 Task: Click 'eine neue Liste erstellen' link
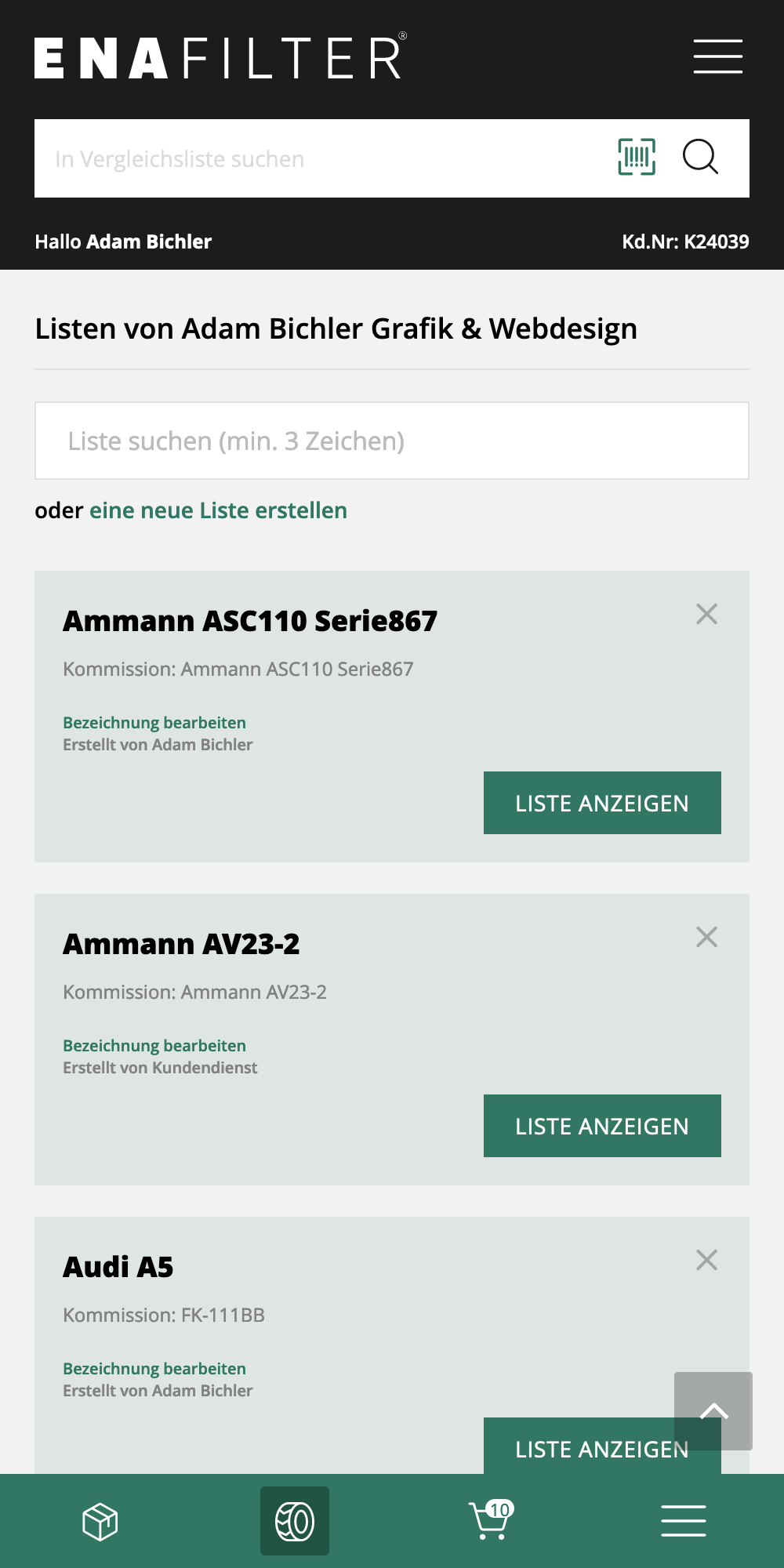pyautogui.click(x=218, y=510)
